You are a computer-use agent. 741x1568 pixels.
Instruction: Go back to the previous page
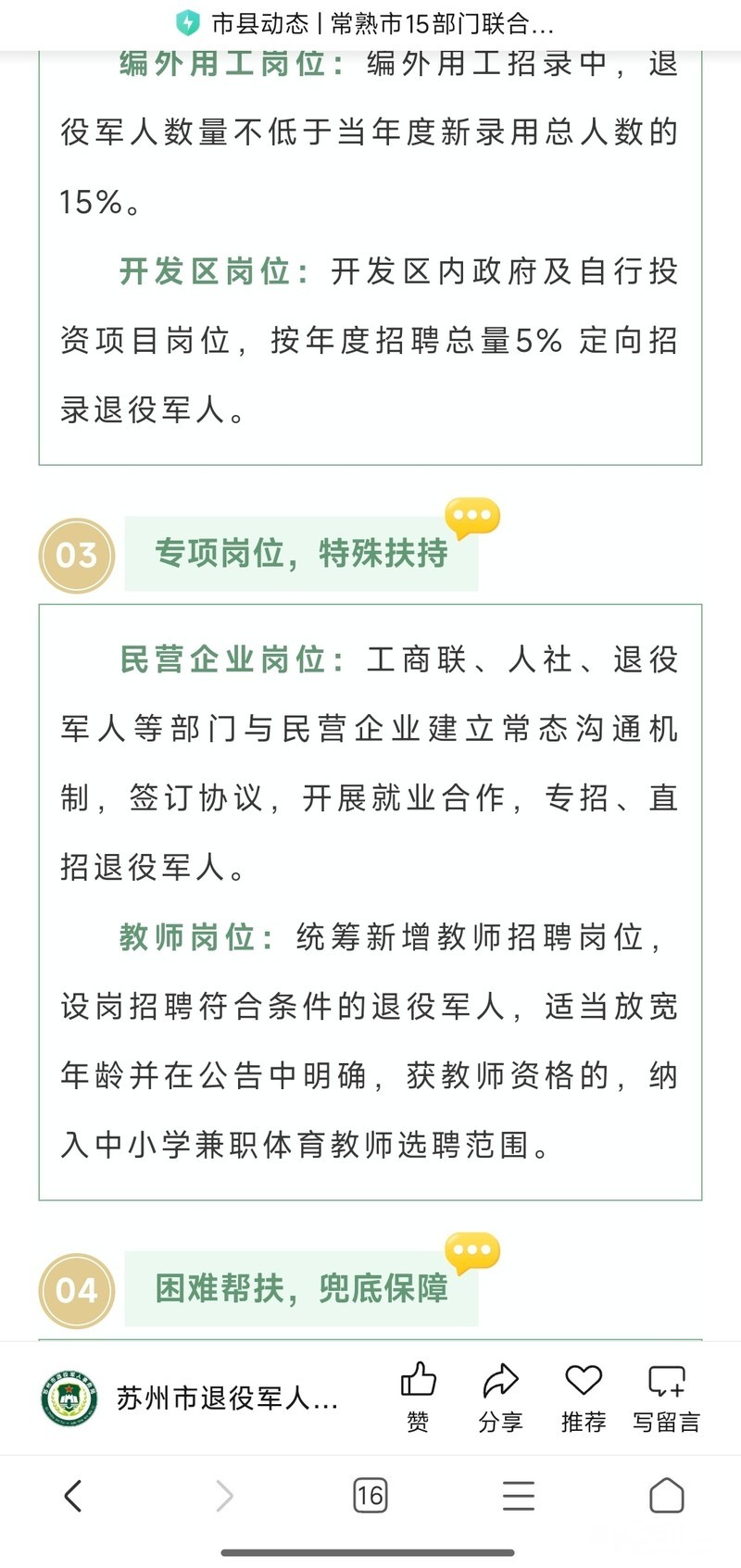point(73,1495)
